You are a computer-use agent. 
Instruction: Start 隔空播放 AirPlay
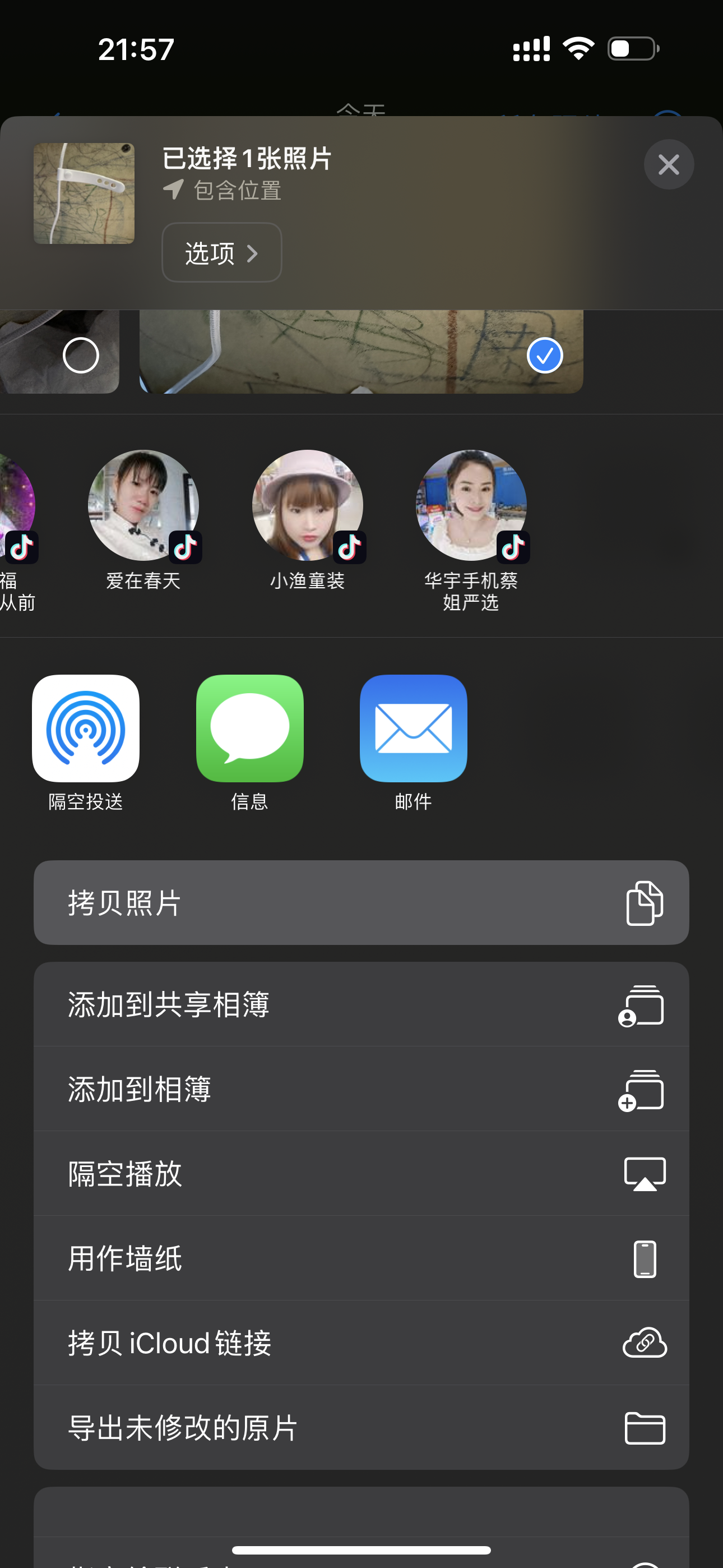361,1174
